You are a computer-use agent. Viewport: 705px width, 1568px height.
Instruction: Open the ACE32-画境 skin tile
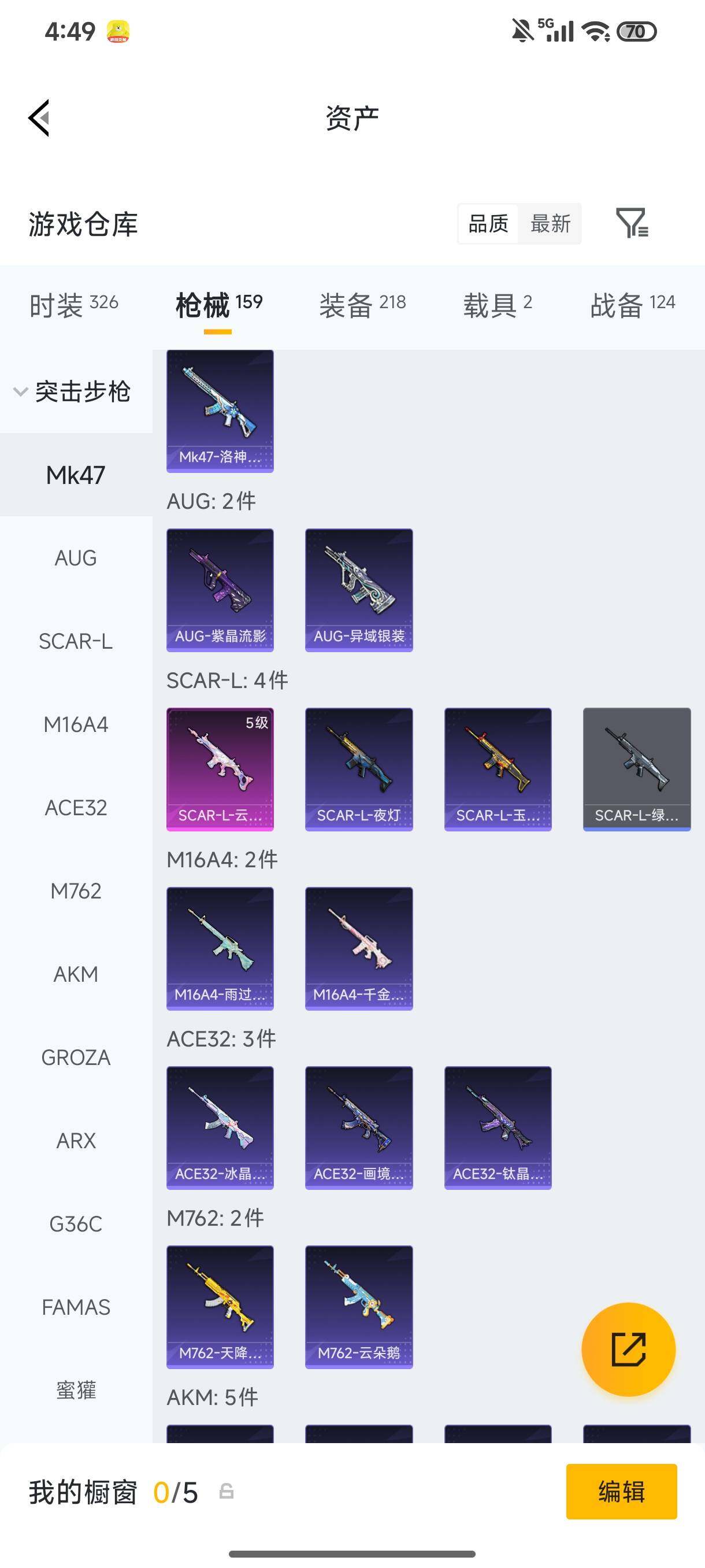[359, 1127]
